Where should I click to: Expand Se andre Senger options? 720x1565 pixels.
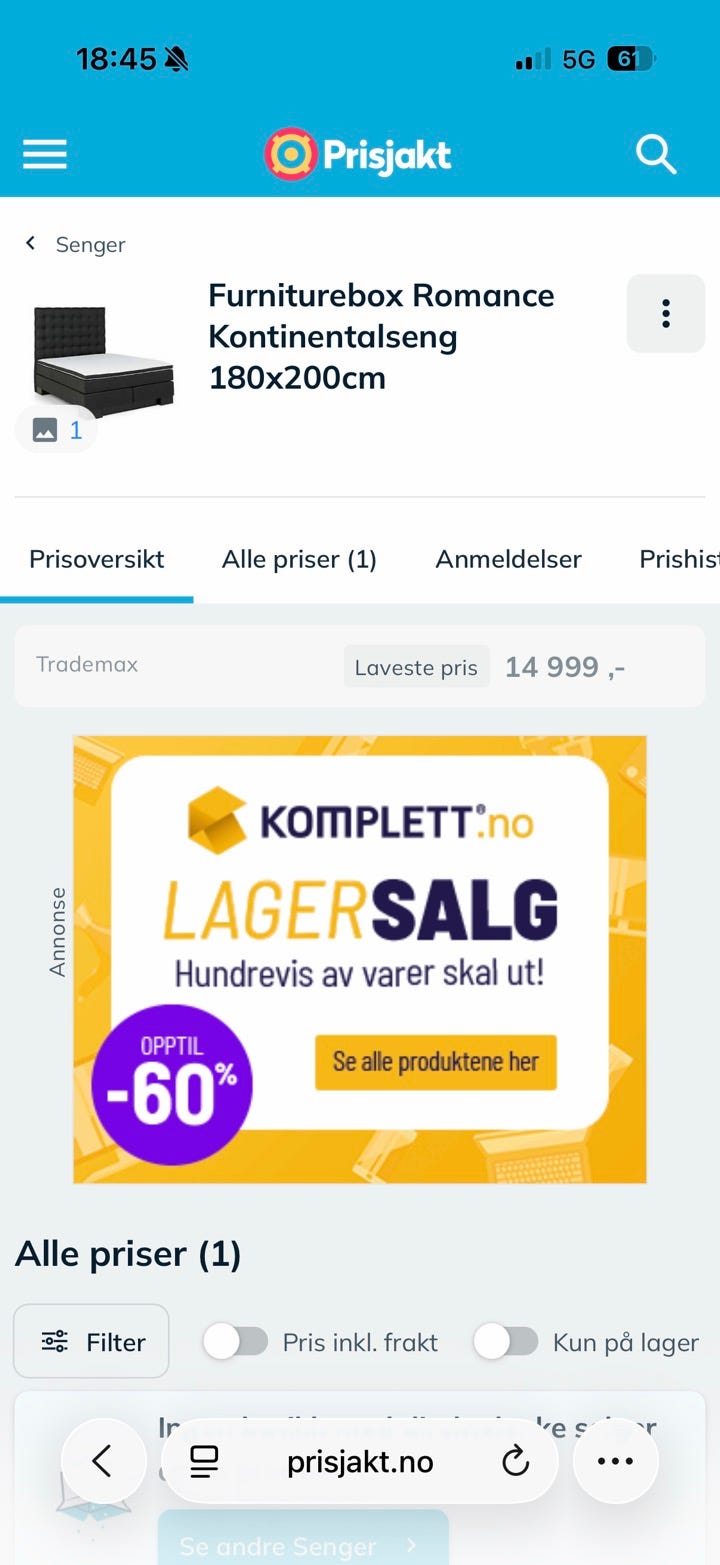point(303,1544)
